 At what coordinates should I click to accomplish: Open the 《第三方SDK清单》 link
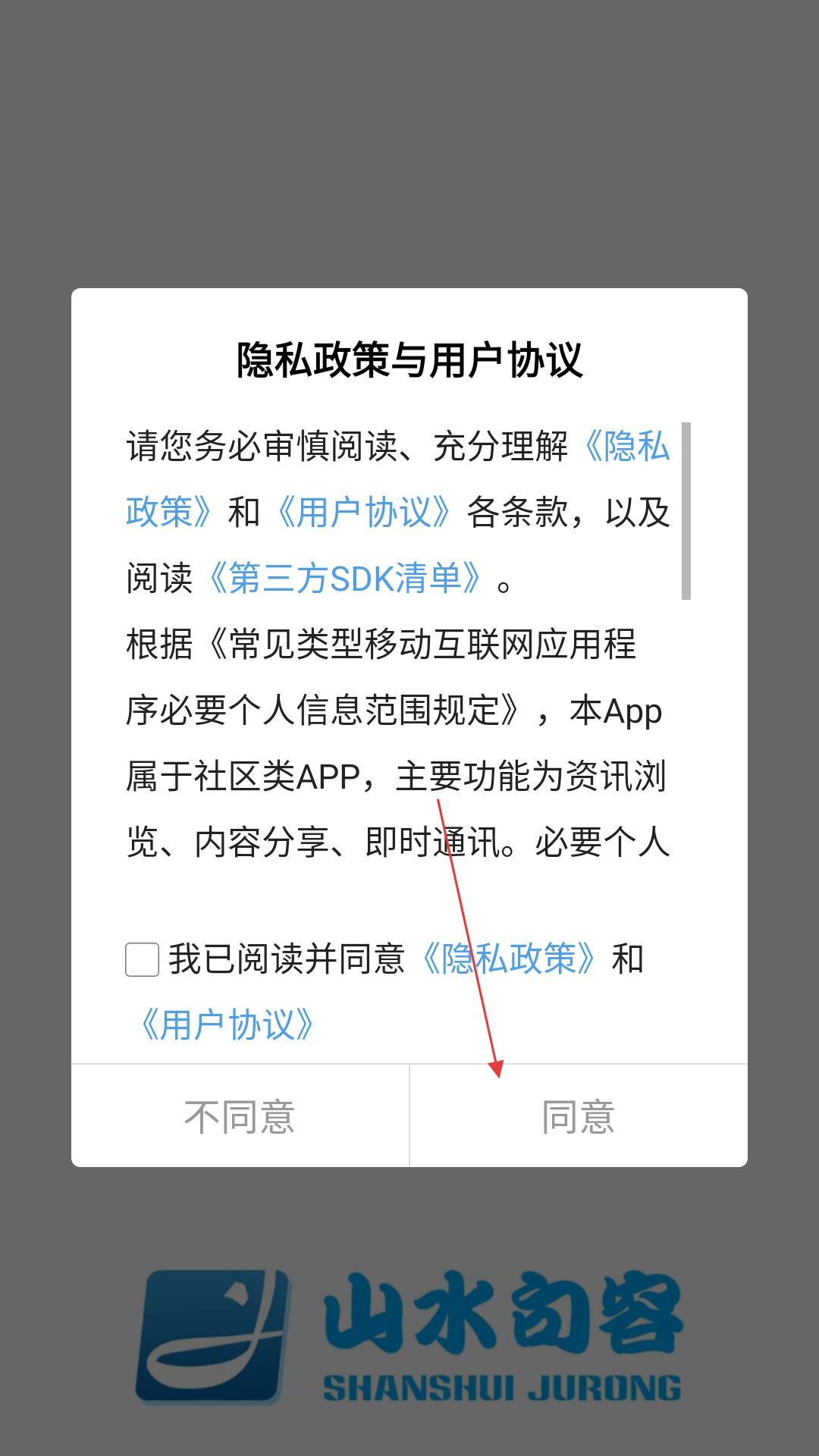click(x=345, y=579)
